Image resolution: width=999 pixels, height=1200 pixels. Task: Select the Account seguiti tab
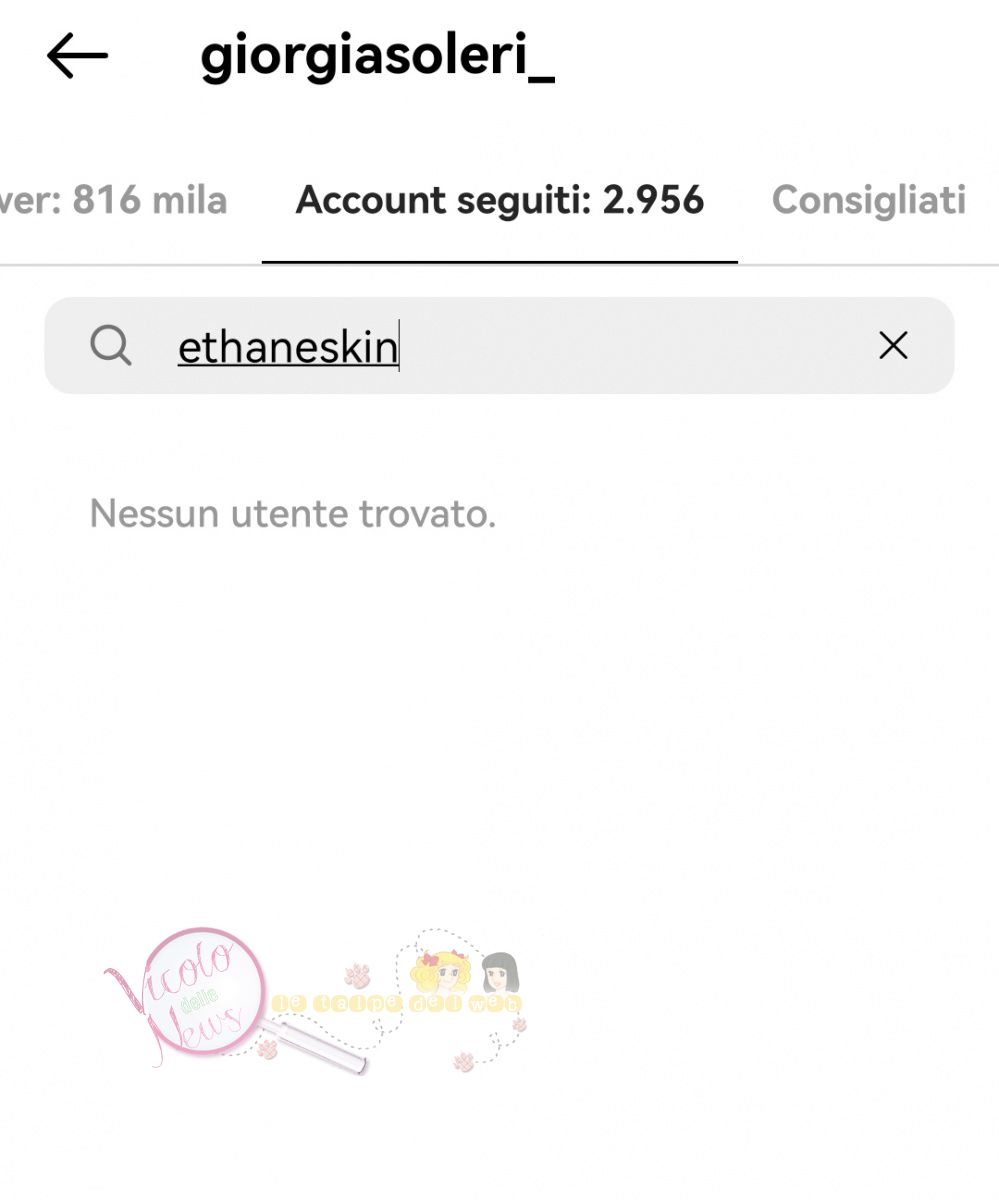click(x=500, y=201)
